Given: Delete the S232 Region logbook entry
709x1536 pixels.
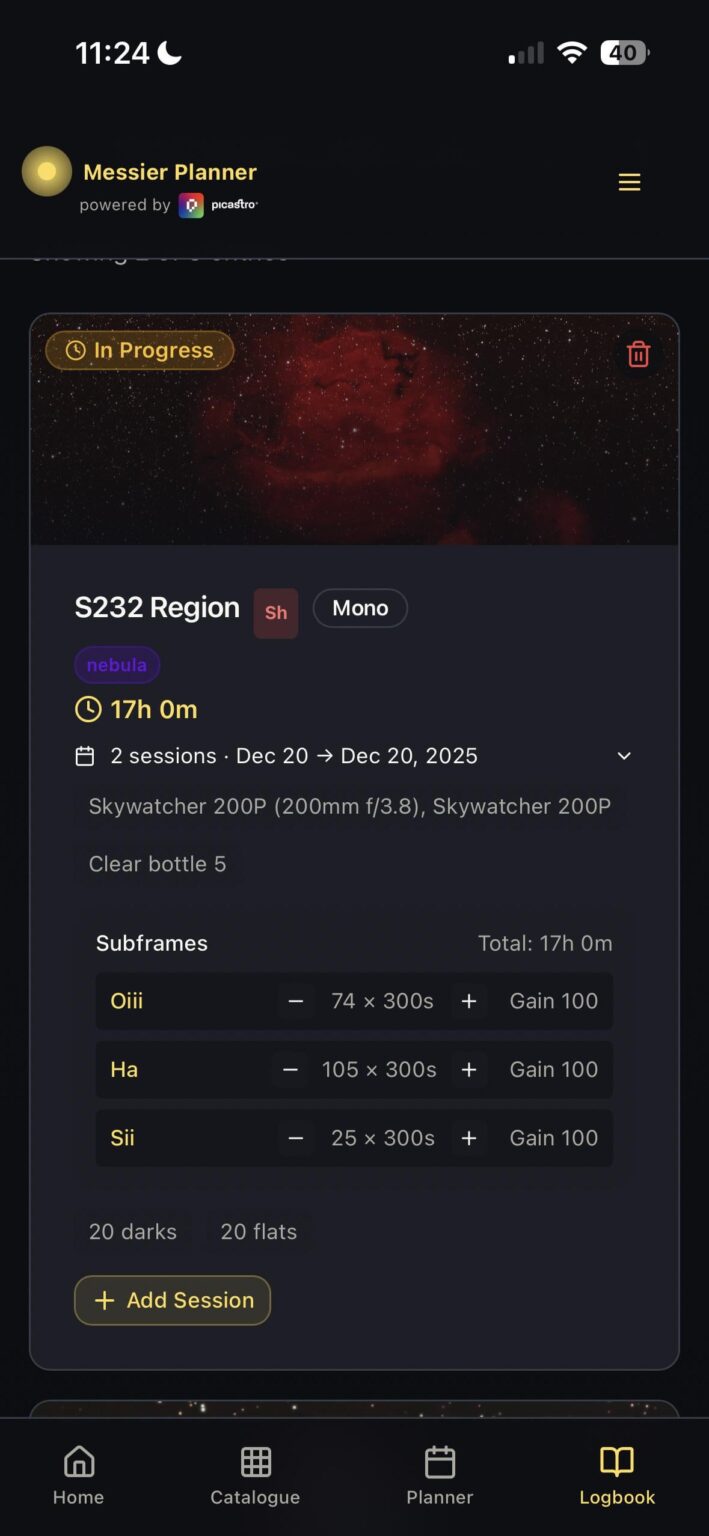Looking at the screenshot, I should click(x=638, y=354).
